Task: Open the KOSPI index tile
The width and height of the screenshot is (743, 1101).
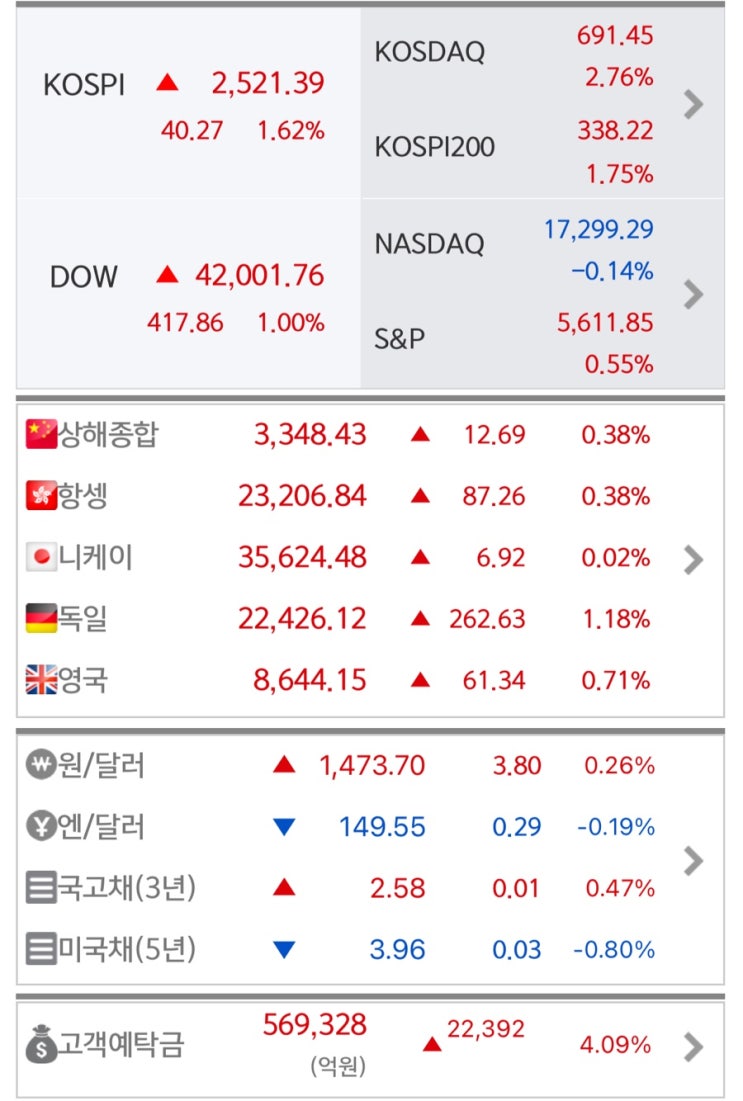Action: [x=188, y=102]
